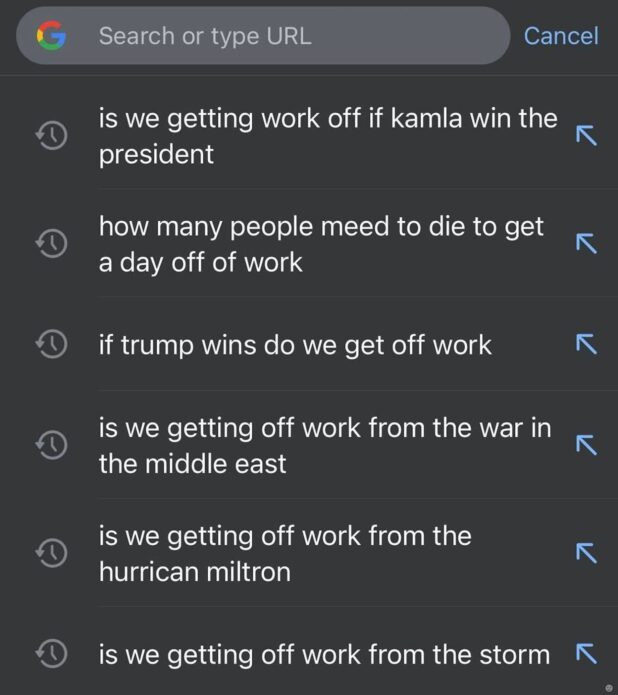Open suggestion off work from the storm
This screenshot has height=695, width=618.
point(324,655)
